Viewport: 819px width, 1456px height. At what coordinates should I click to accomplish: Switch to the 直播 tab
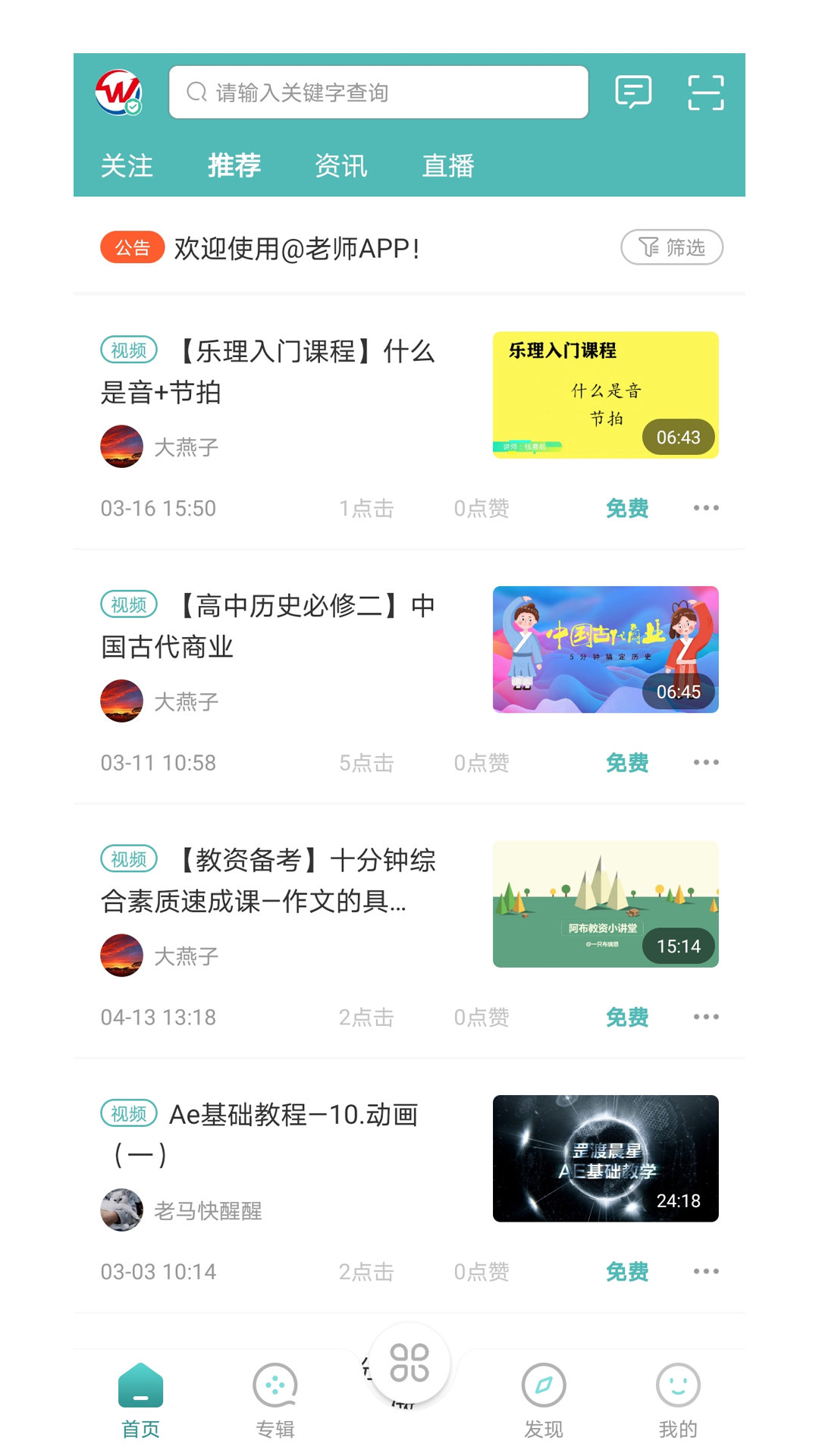coord(448,165)
